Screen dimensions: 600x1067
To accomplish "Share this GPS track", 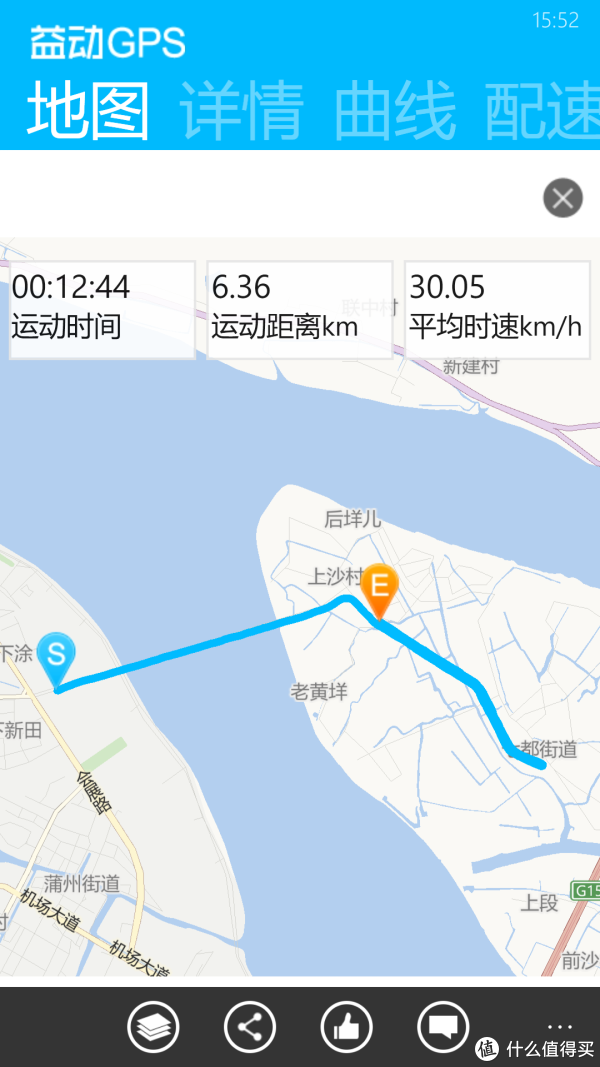I will coord(249,1026).
